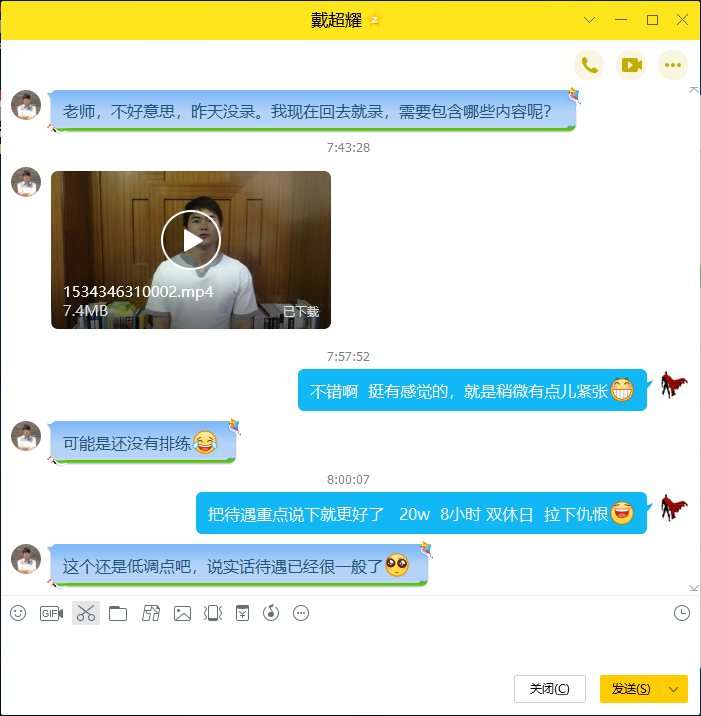Send a window shake
Image resolution: width=701 pixels, height=716 pixels.
click(x=212, y=613)
